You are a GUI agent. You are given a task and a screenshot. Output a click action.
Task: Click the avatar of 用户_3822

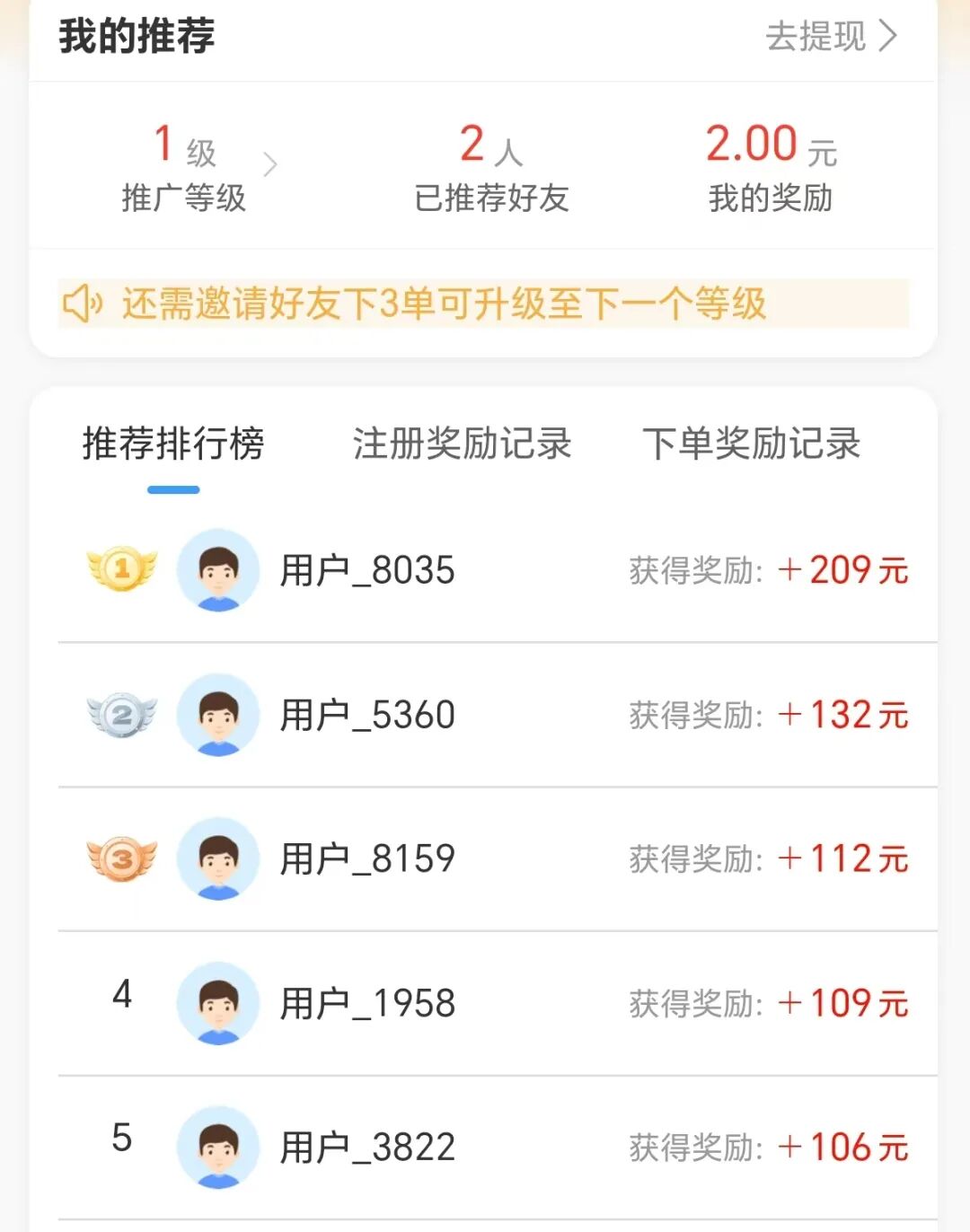[x=218, y=1148]
